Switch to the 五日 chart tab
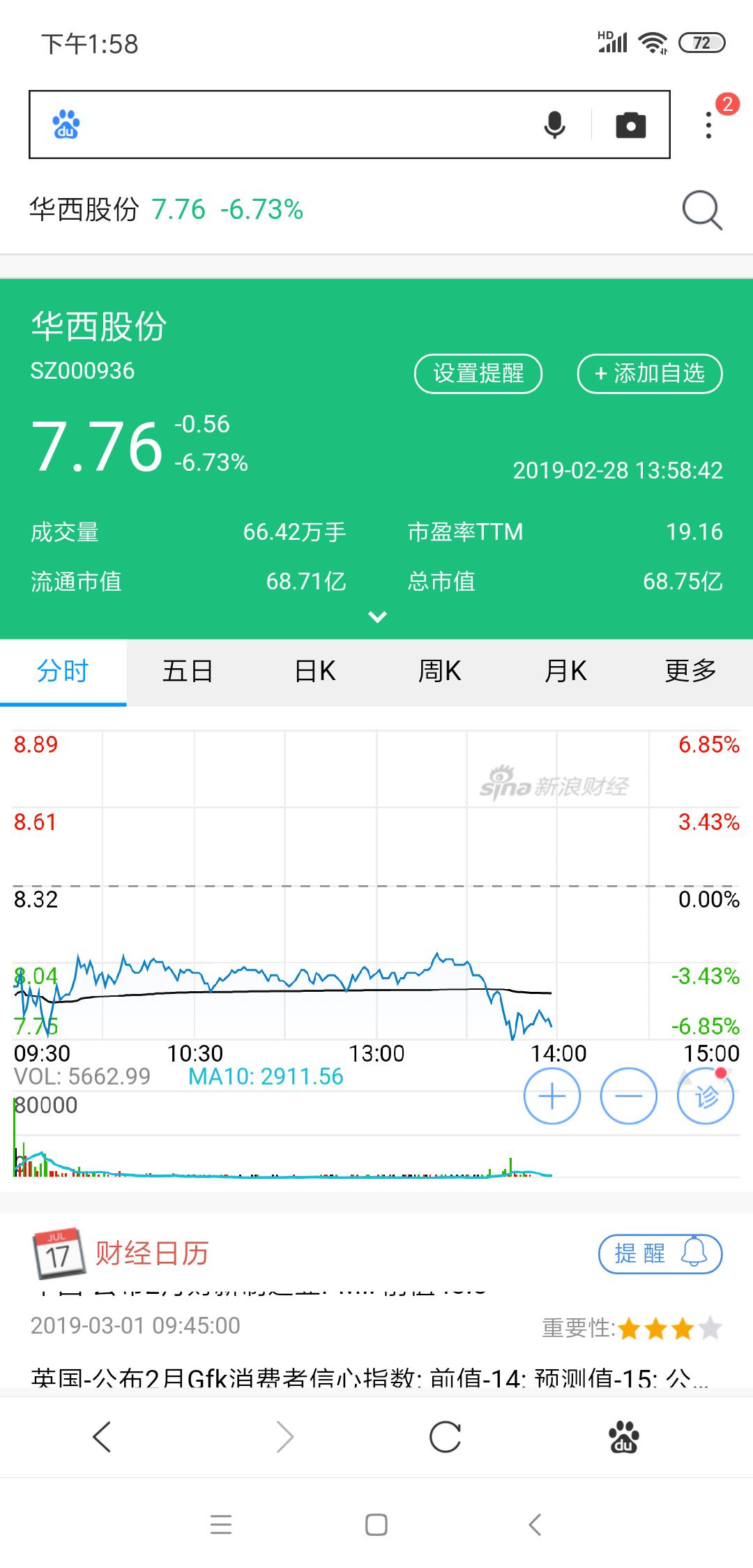This screenshot has height=1568, width=753. [x=188, y=671]
